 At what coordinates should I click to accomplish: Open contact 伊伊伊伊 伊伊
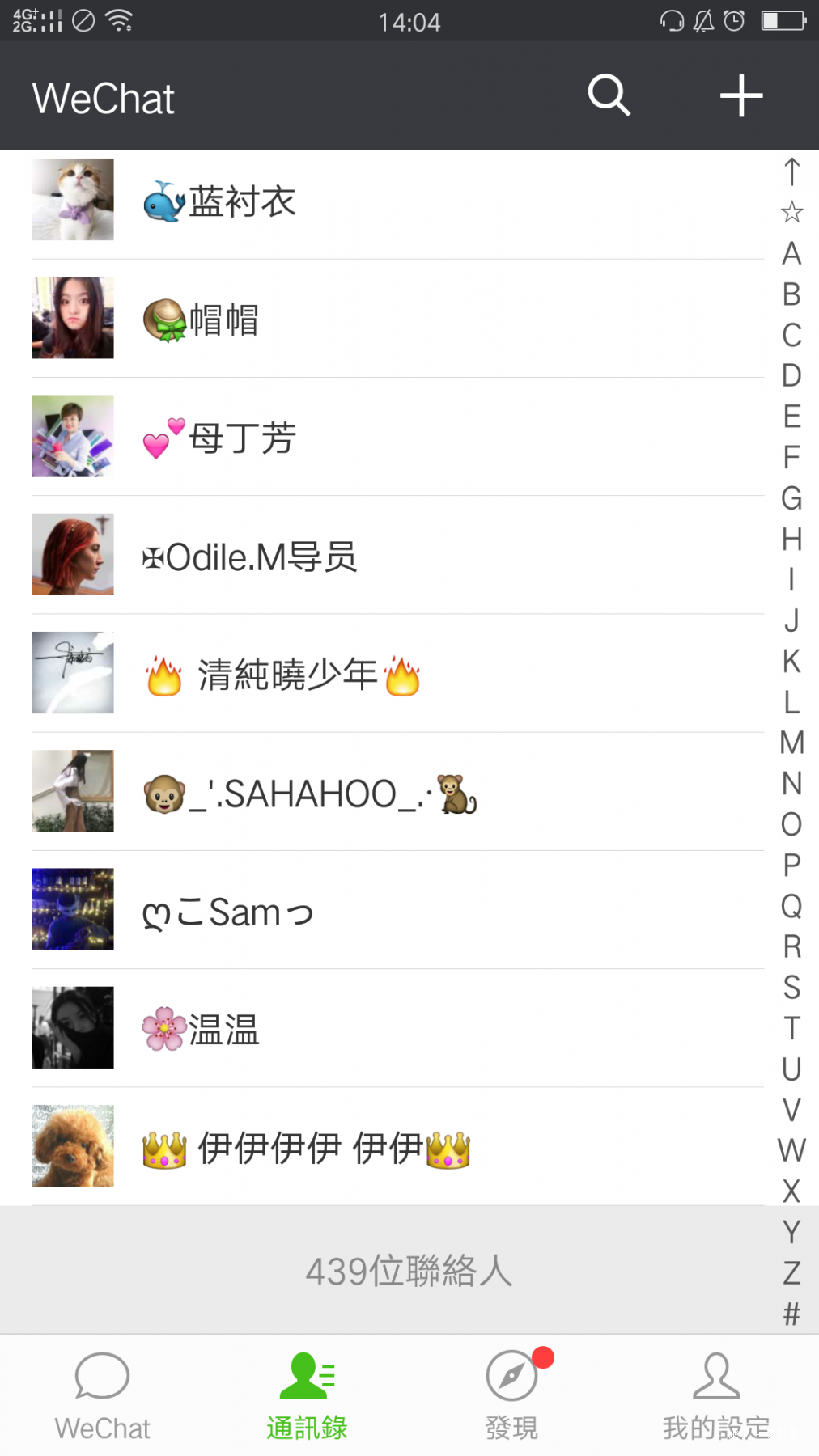tap(397, 1145)
